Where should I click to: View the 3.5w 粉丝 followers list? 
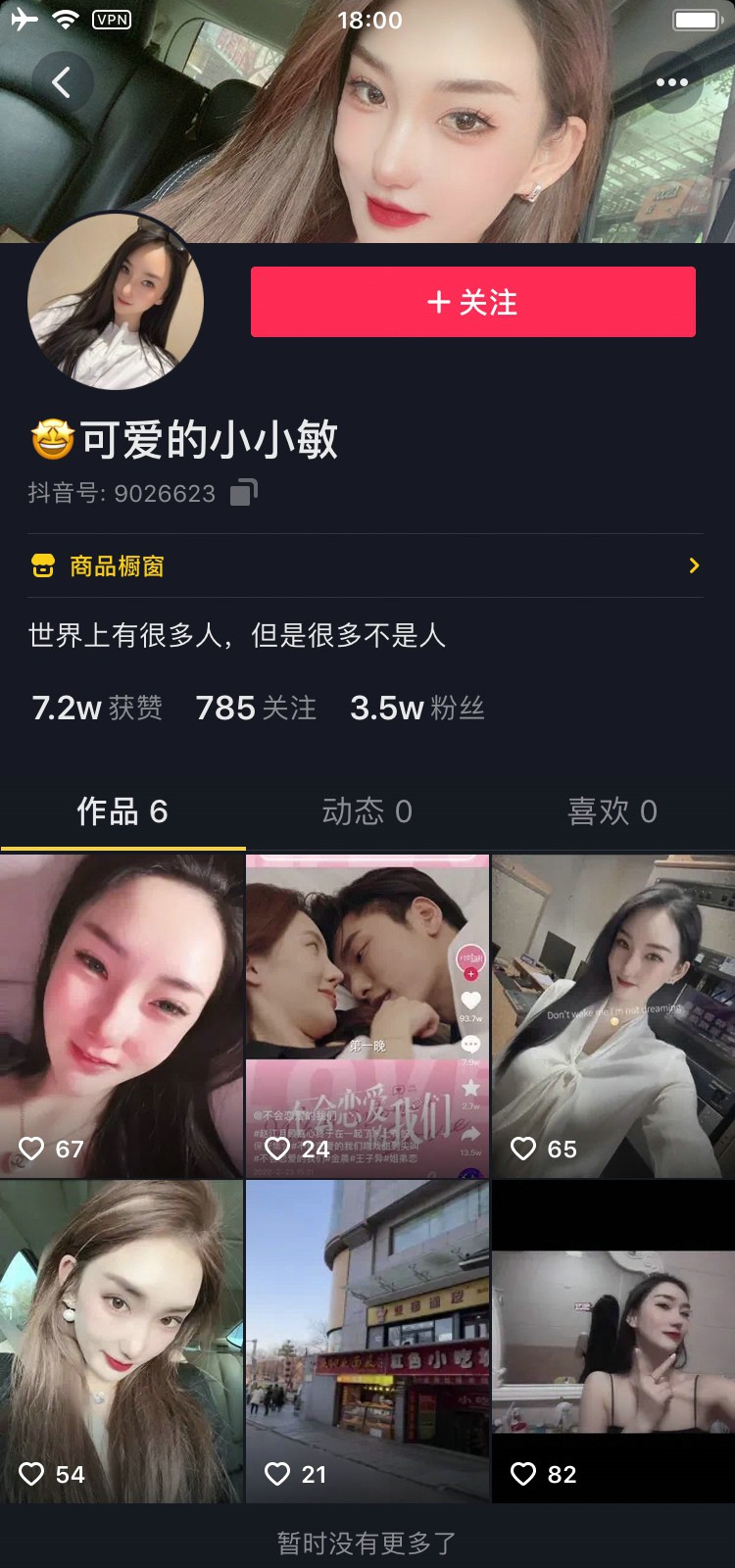(x=417, y=708)
